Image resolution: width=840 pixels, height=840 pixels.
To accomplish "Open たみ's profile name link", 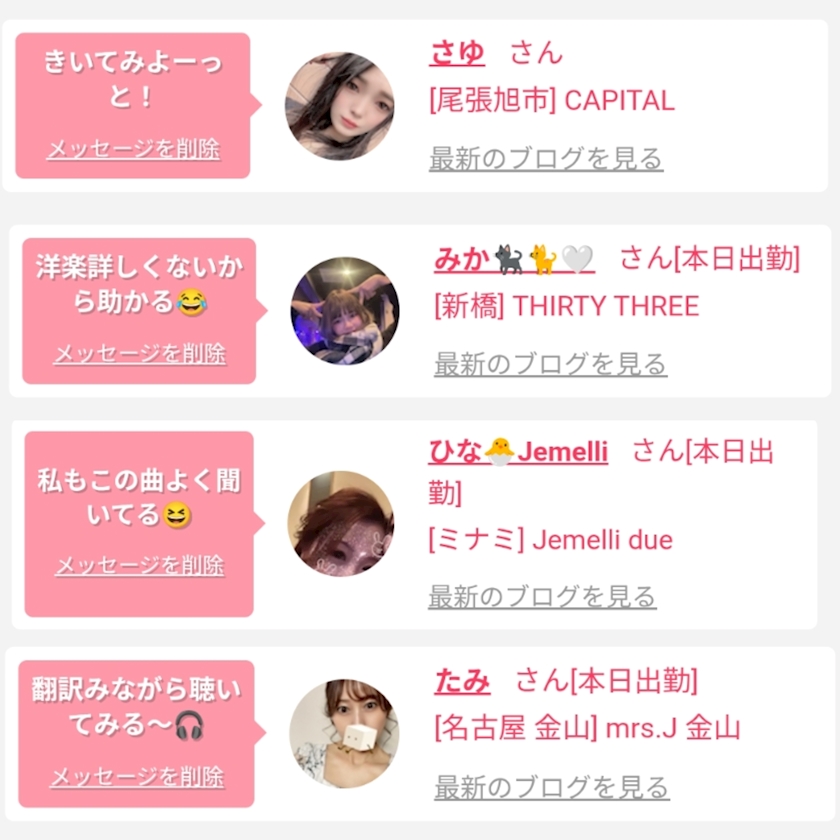I will pos(462,682).
